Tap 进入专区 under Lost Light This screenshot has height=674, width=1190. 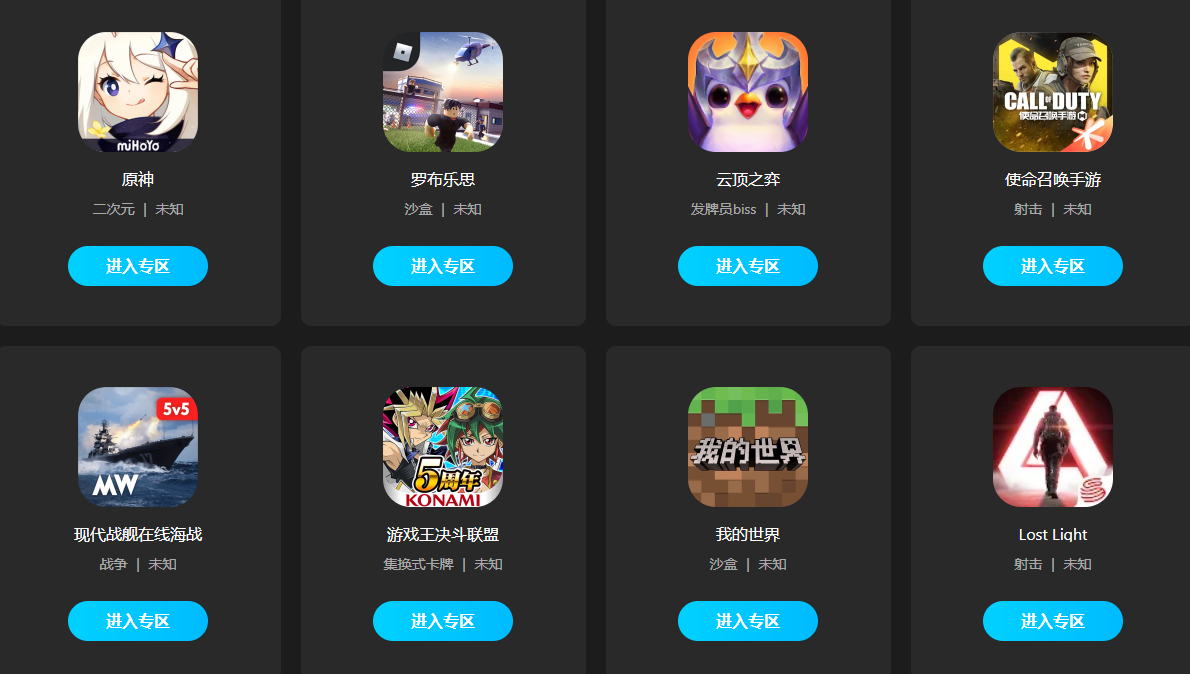(x=1053, y=621)
